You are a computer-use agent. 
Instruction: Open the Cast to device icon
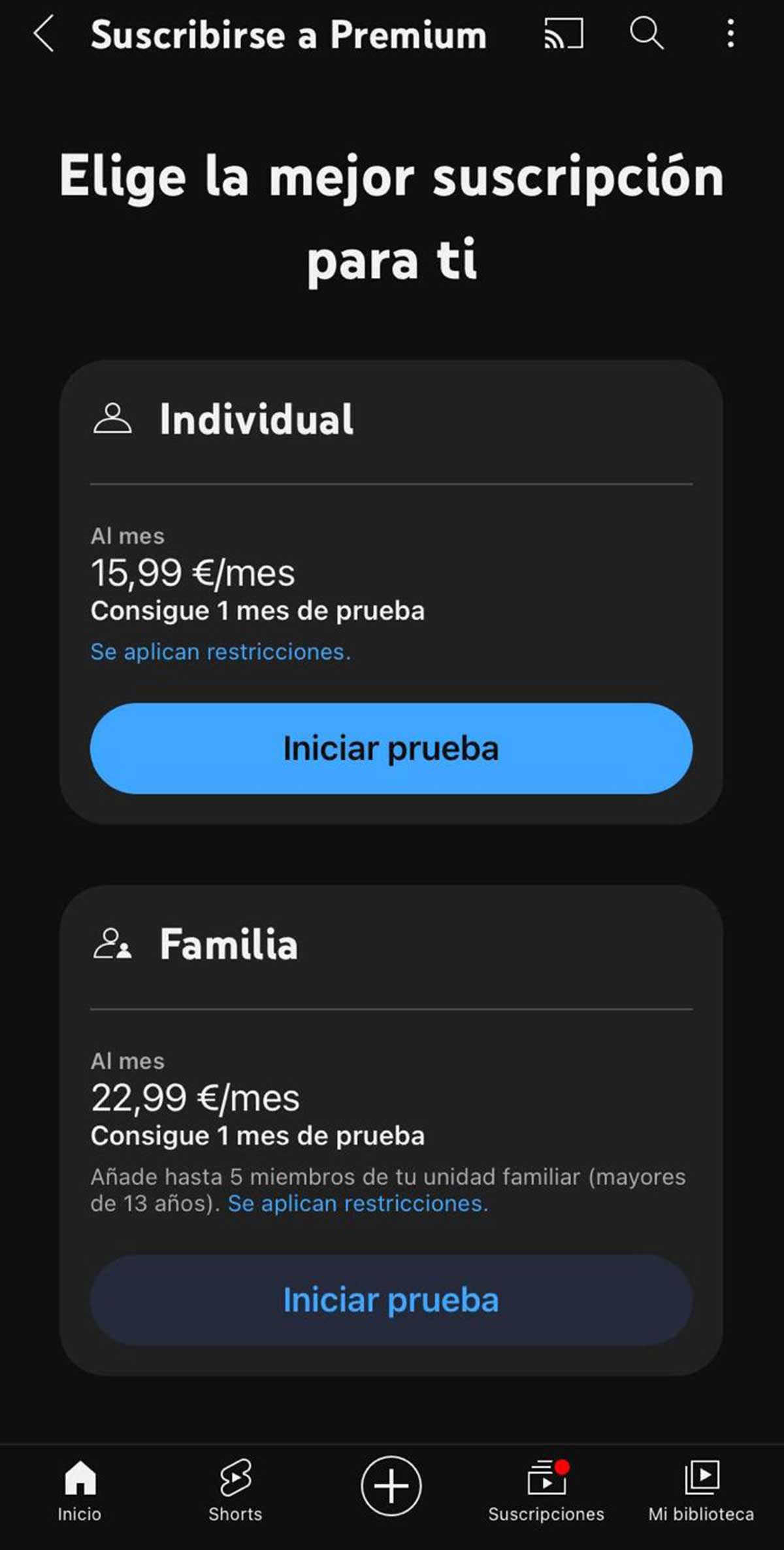(x=563, y=36)
